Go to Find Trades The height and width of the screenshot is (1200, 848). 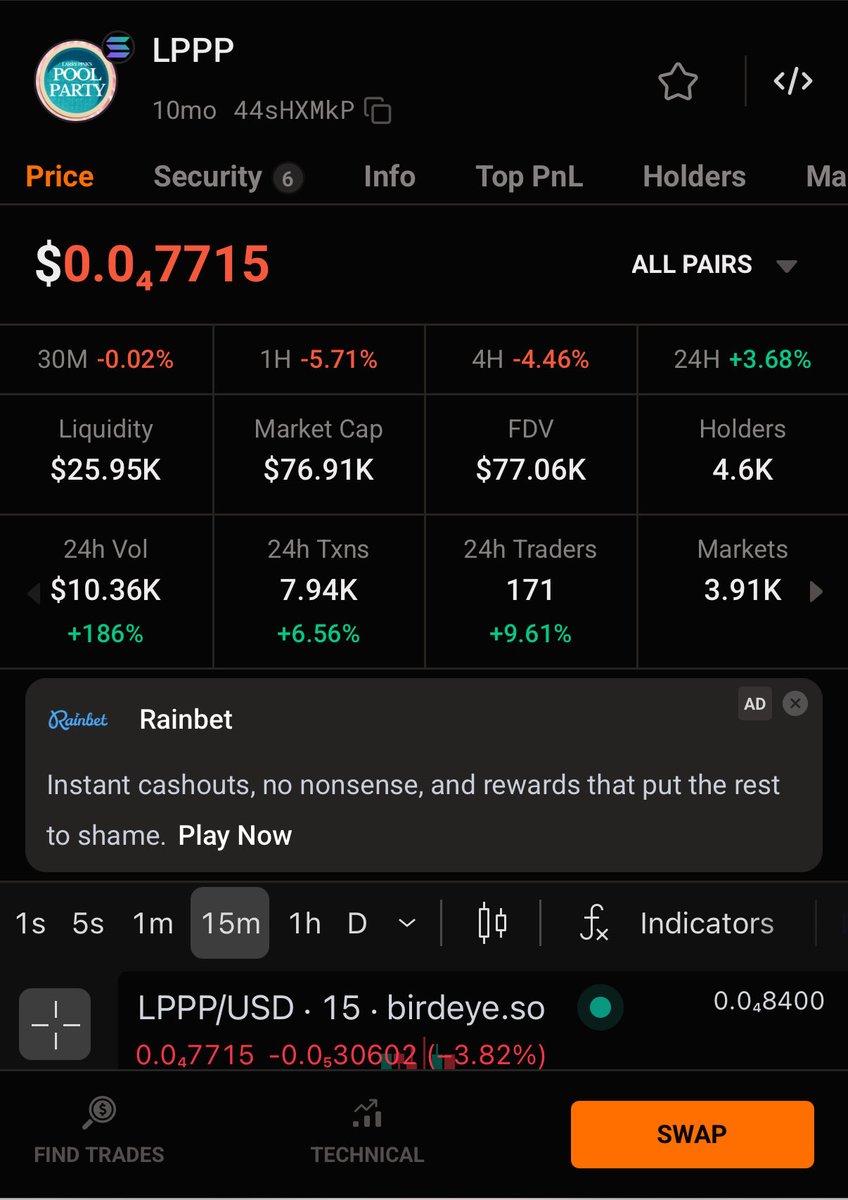click(99, 1131)
